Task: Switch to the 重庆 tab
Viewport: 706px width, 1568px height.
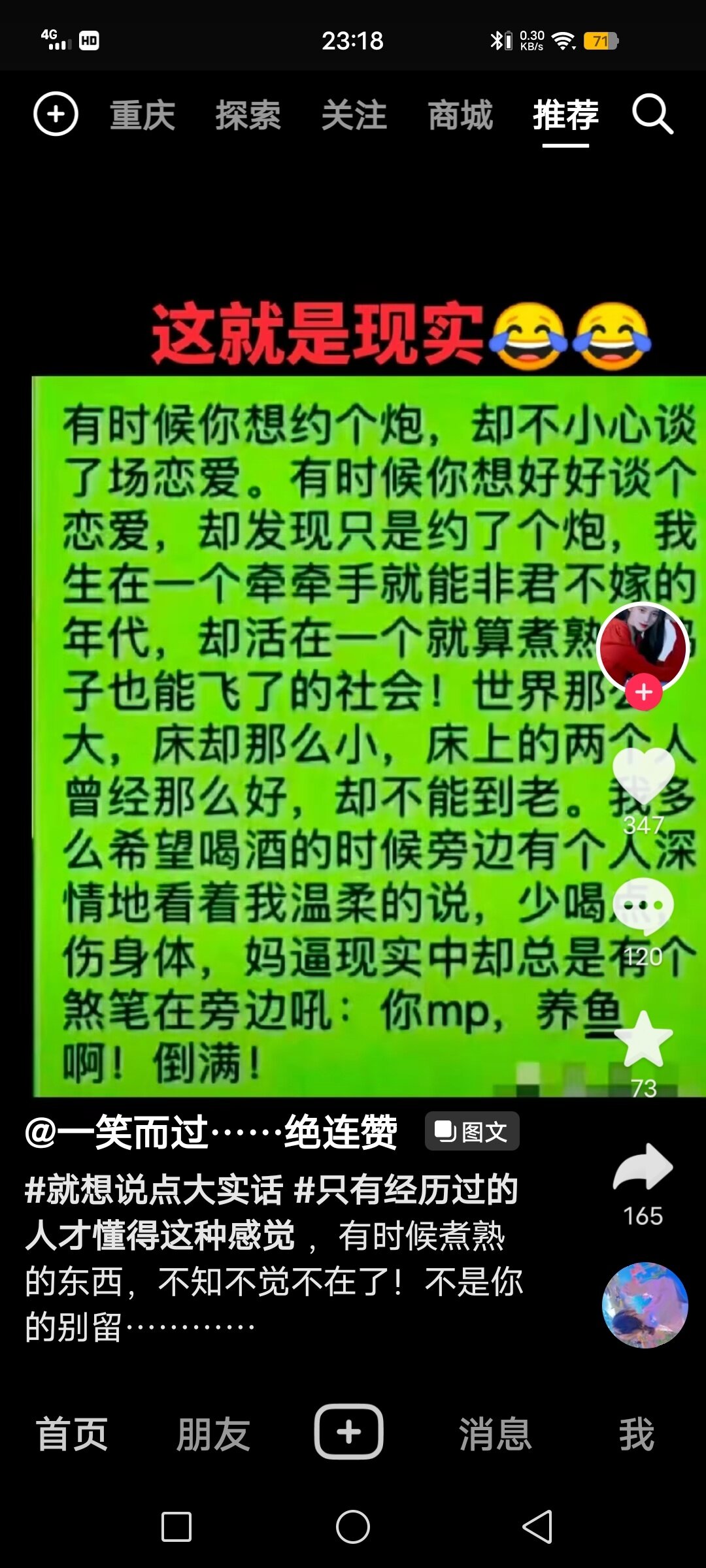Action: click(x=143, y=116)
